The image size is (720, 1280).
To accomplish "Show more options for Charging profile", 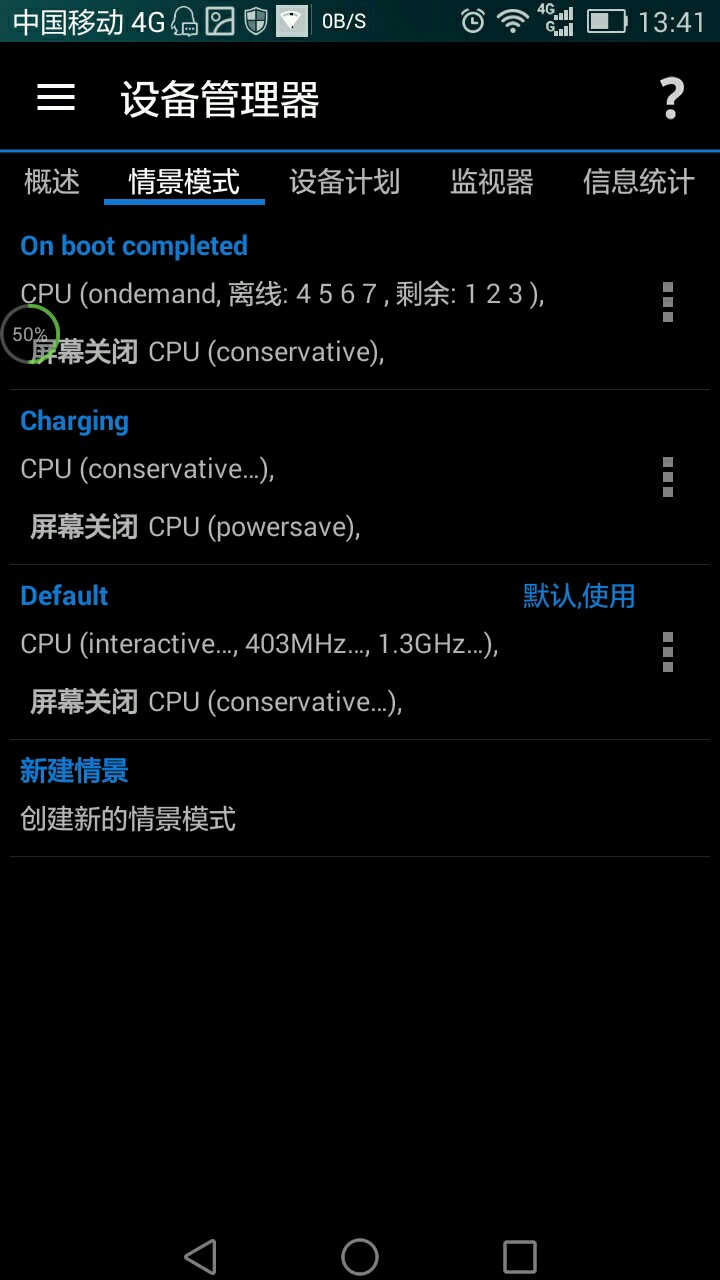I will (667, 477).
